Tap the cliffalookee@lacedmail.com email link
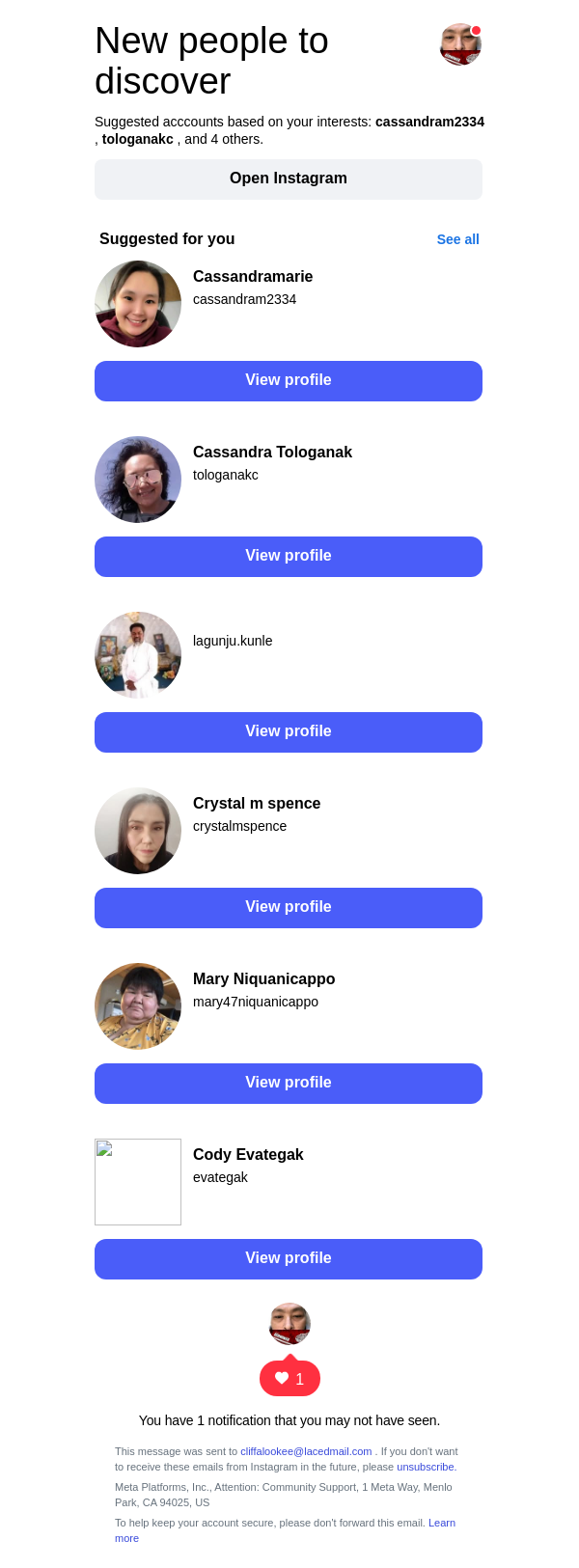The image size is (579, 1568). [306, 1451]
